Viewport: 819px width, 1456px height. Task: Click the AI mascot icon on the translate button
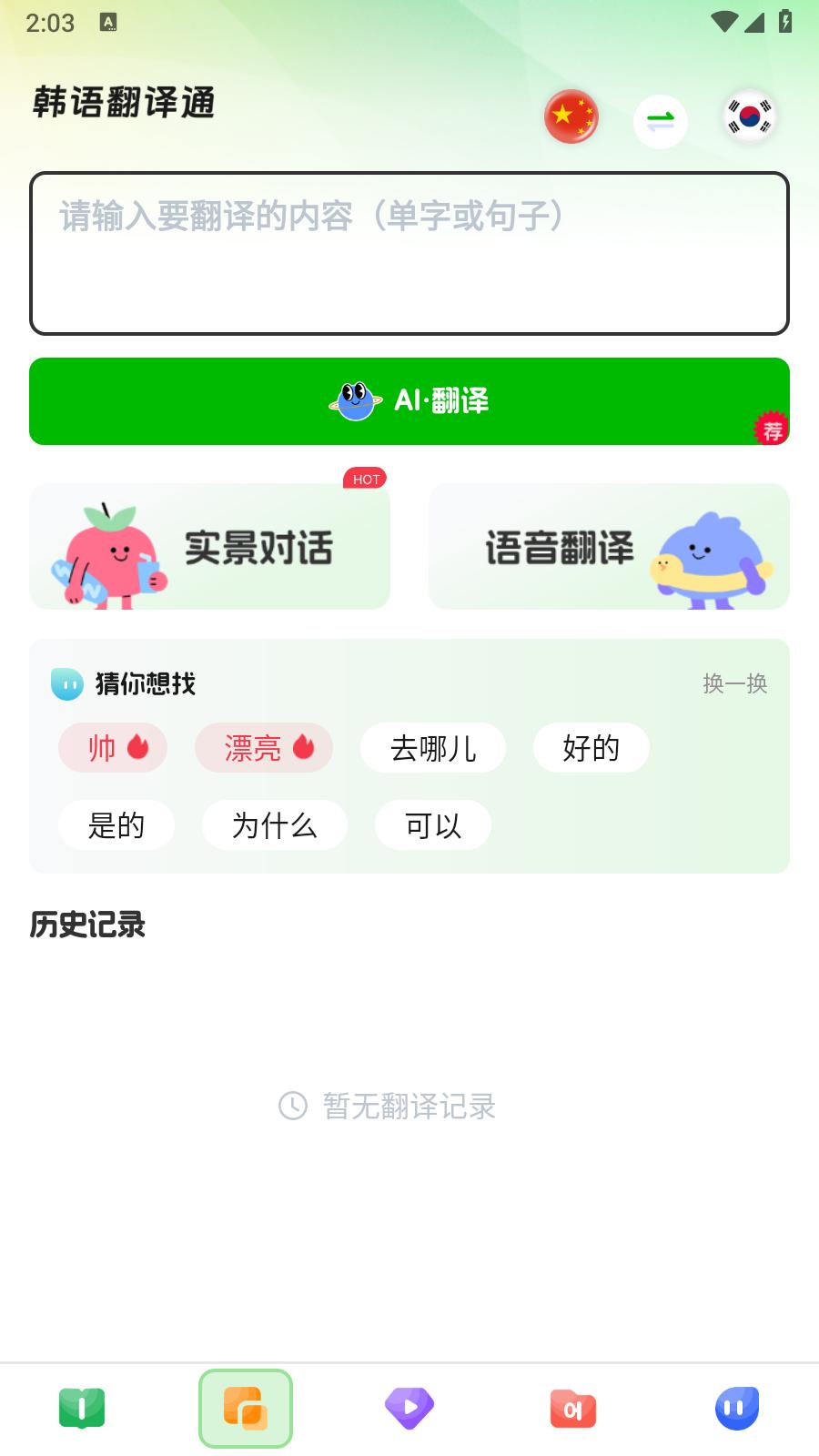coord(355,400)
